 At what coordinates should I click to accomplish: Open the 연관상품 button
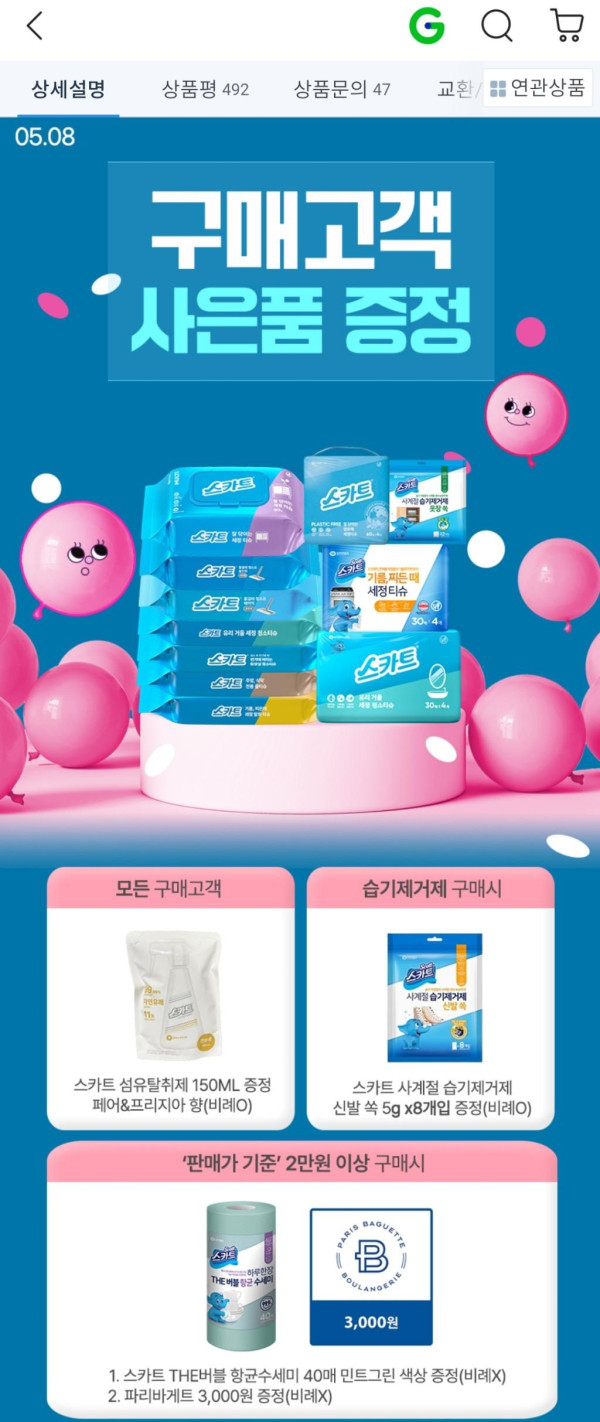(x=537, y=89)
